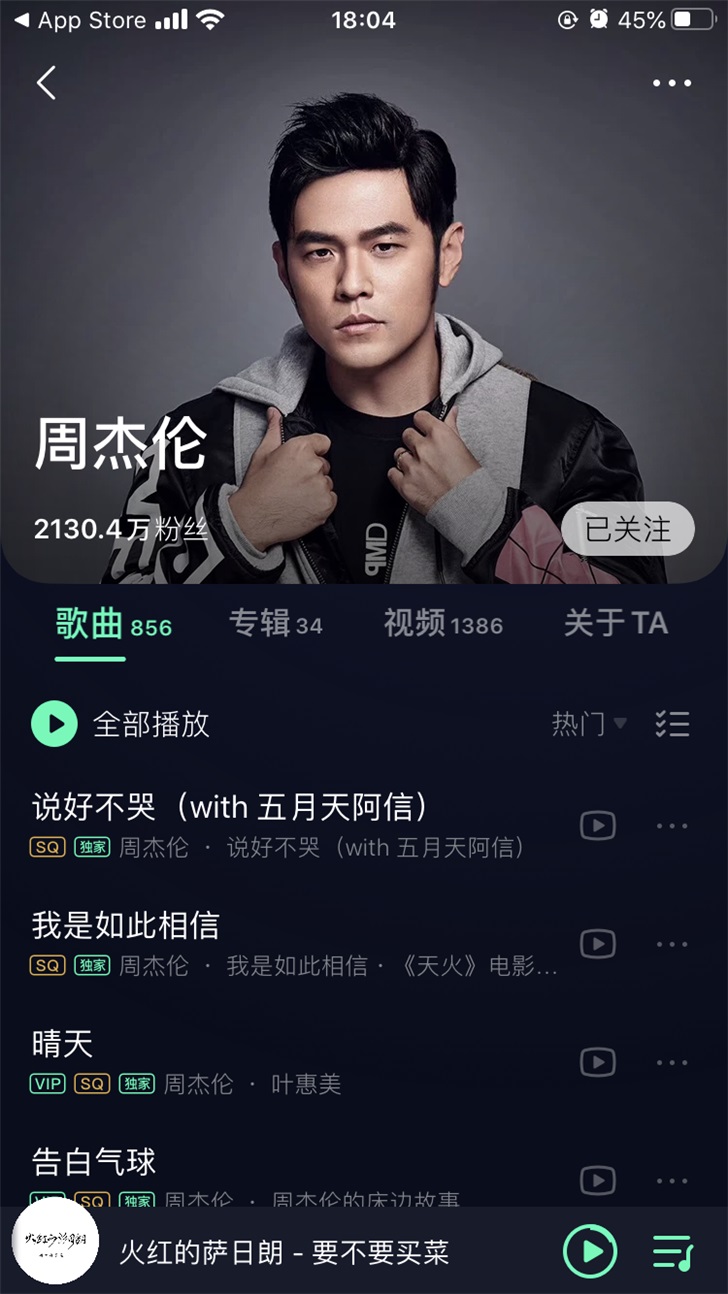This screenshot has height=1294, width=728.
Task: Switch to the 专辑 albums tab
Action: [275, 623]
